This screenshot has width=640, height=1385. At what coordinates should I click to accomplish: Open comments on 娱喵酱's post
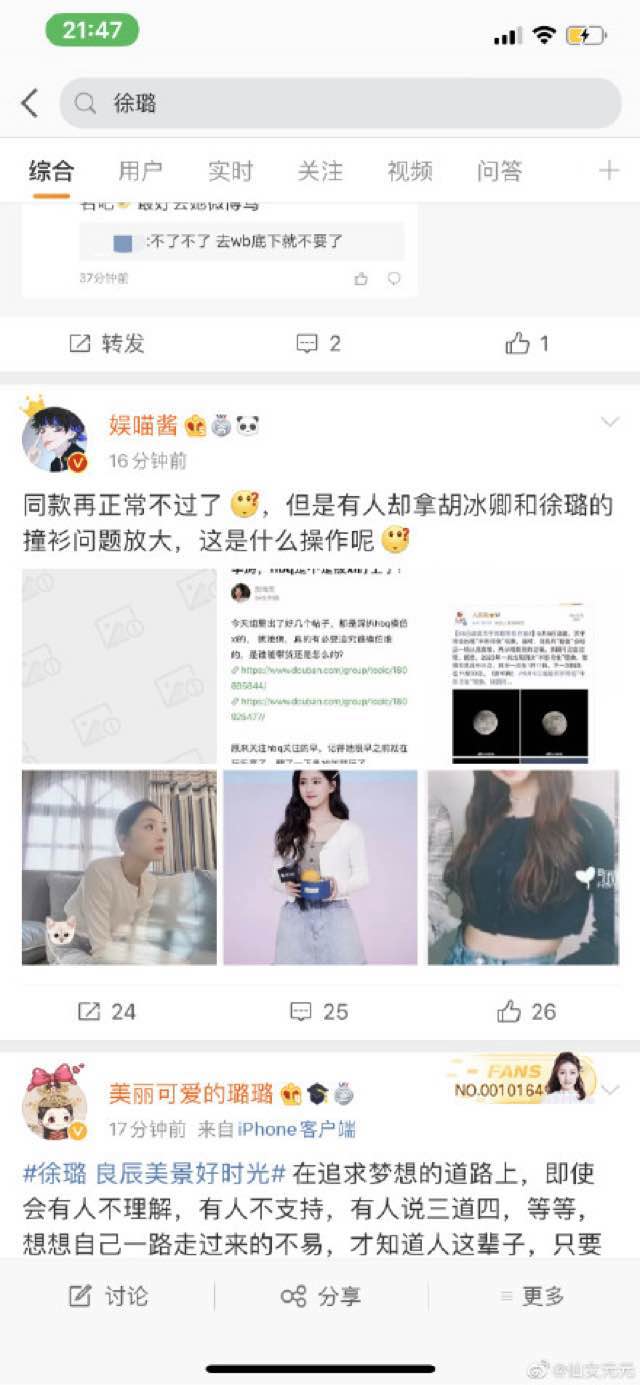coord(319,1011)
